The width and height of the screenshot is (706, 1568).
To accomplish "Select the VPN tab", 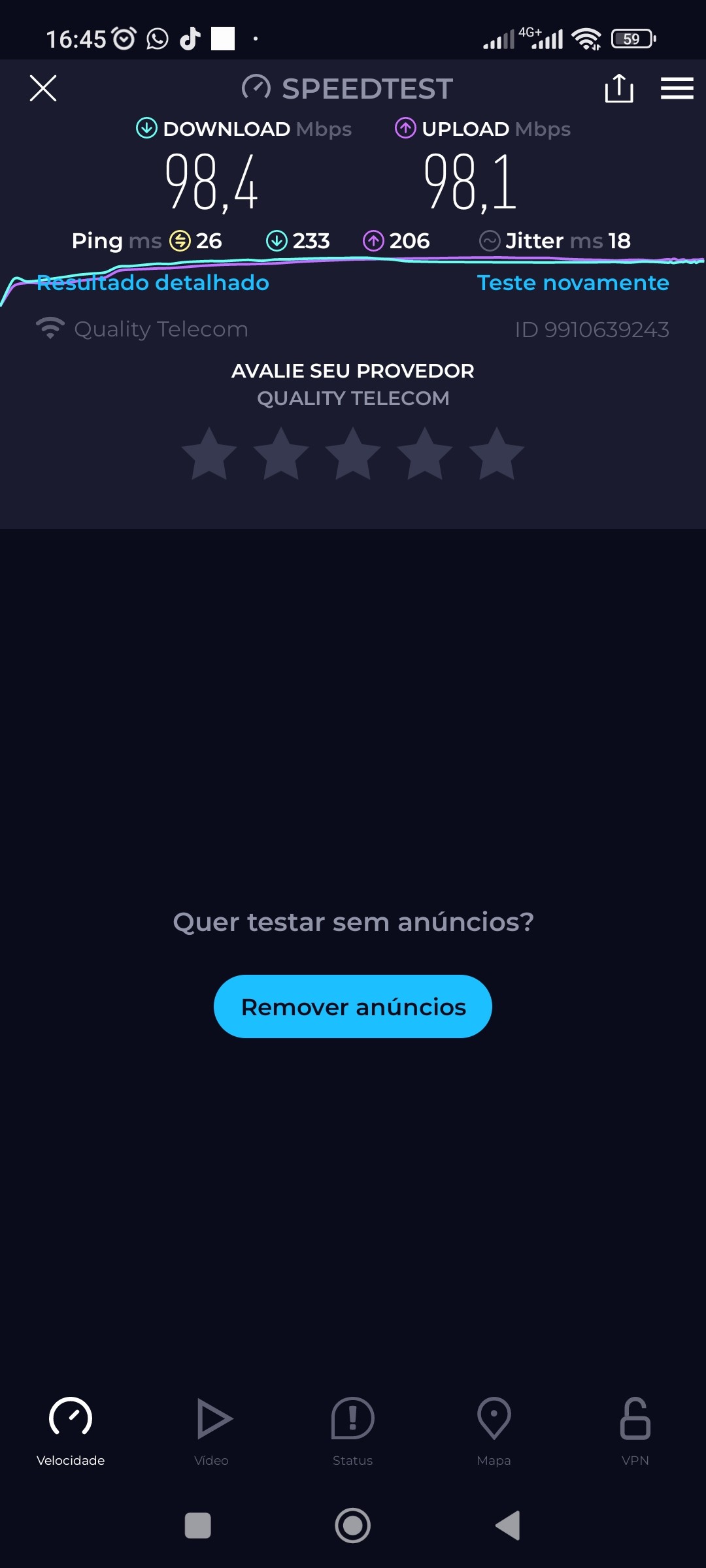I will pos(635,1431).
